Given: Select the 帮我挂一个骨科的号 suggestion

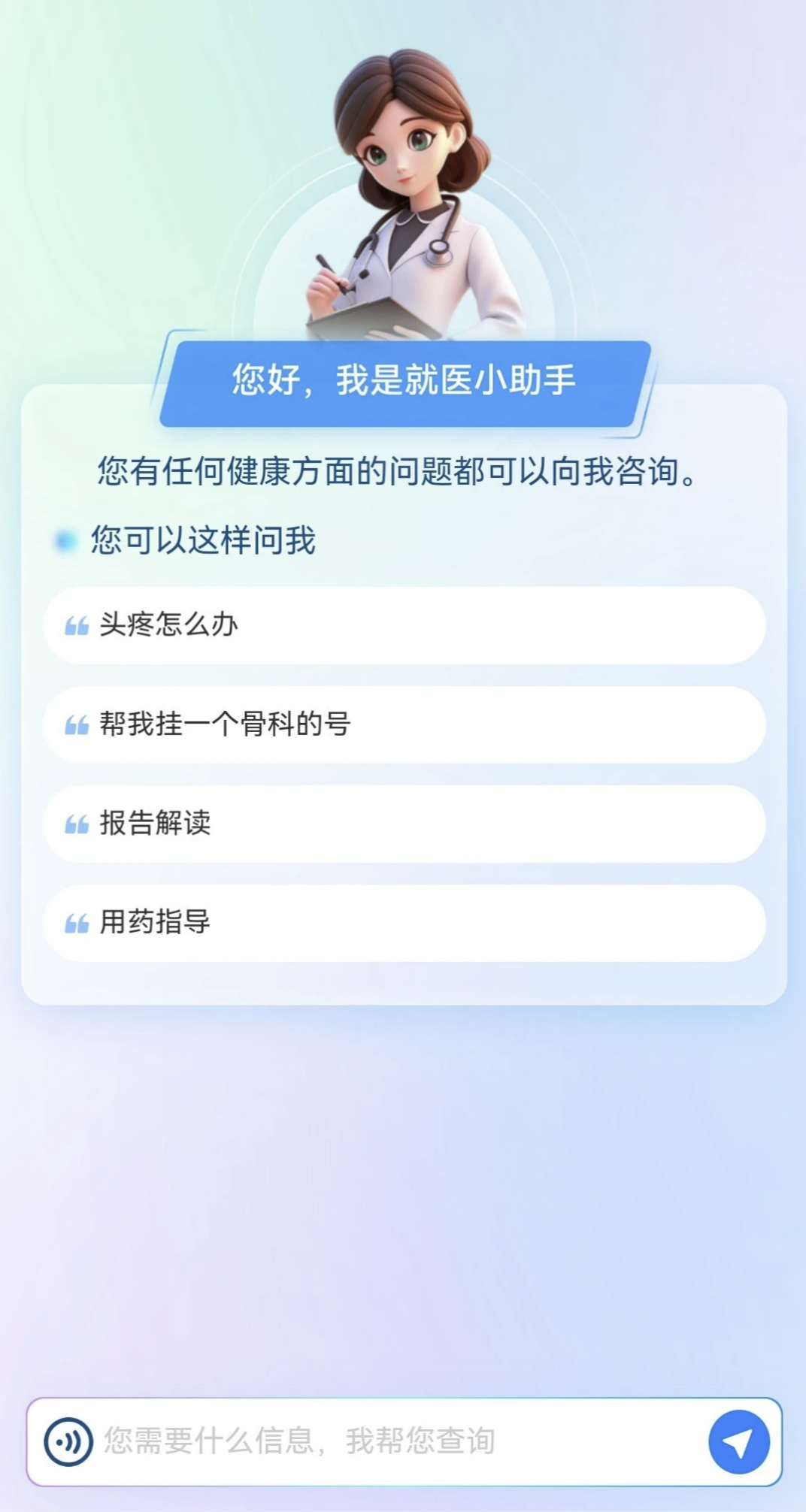Looking at the screenshot, I should point(404,724).
